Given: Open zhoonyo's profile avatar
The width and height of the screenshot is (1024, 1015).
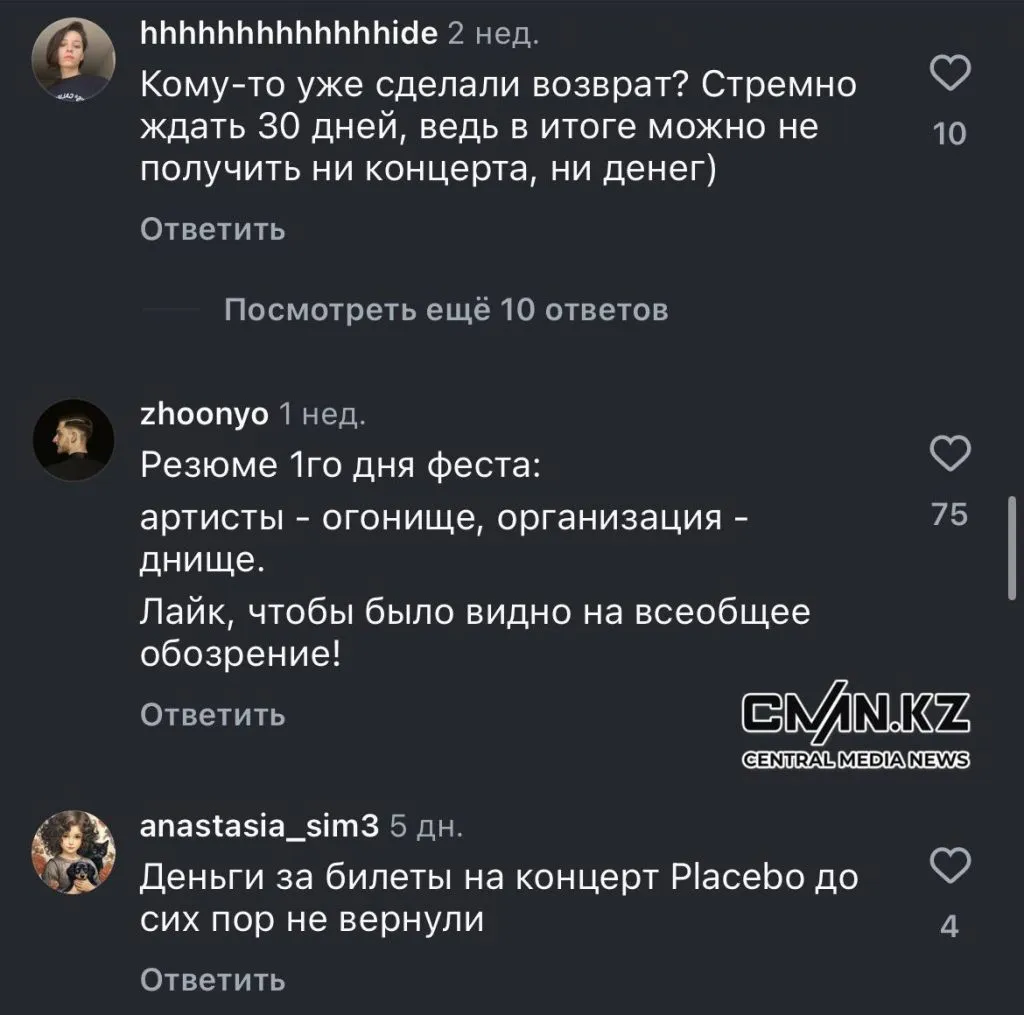Looking at the screenshot, I should [75, 440].
